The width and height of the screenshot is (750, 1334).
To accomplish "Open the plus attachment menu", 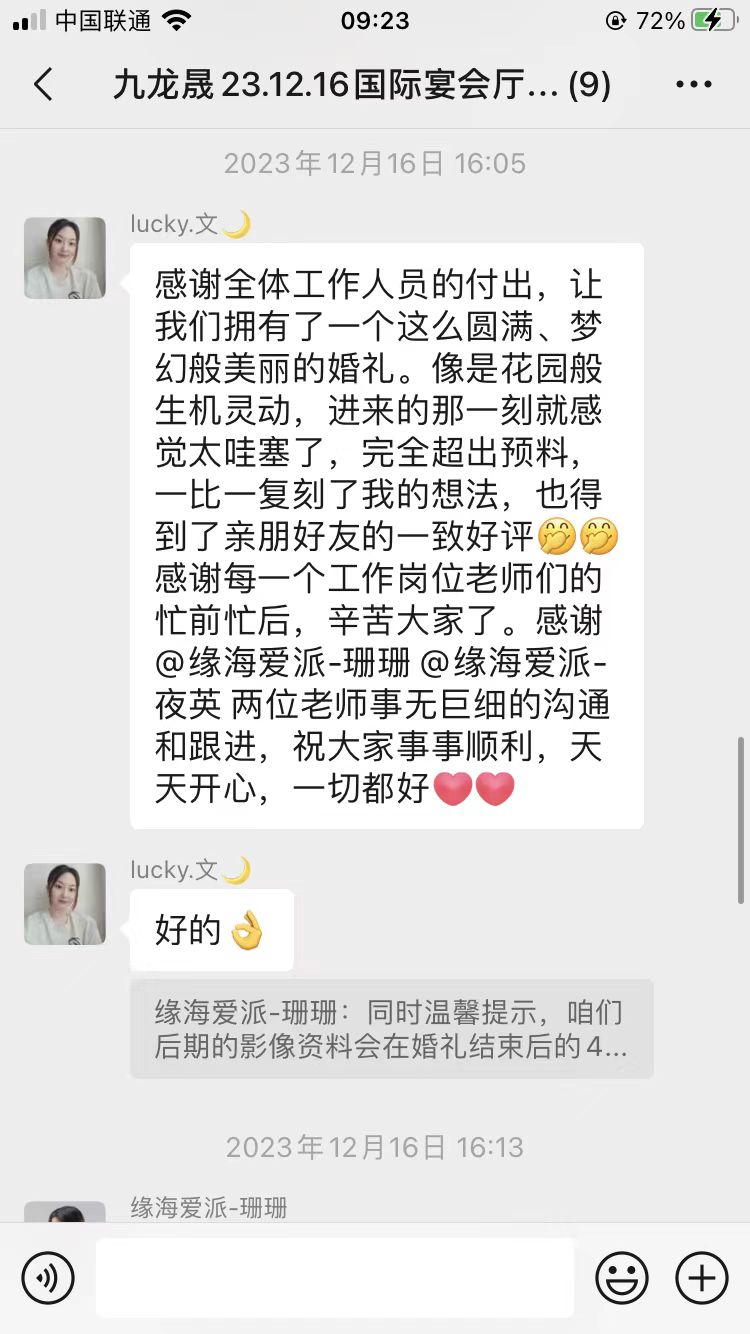I will (x=702, y=1277).
